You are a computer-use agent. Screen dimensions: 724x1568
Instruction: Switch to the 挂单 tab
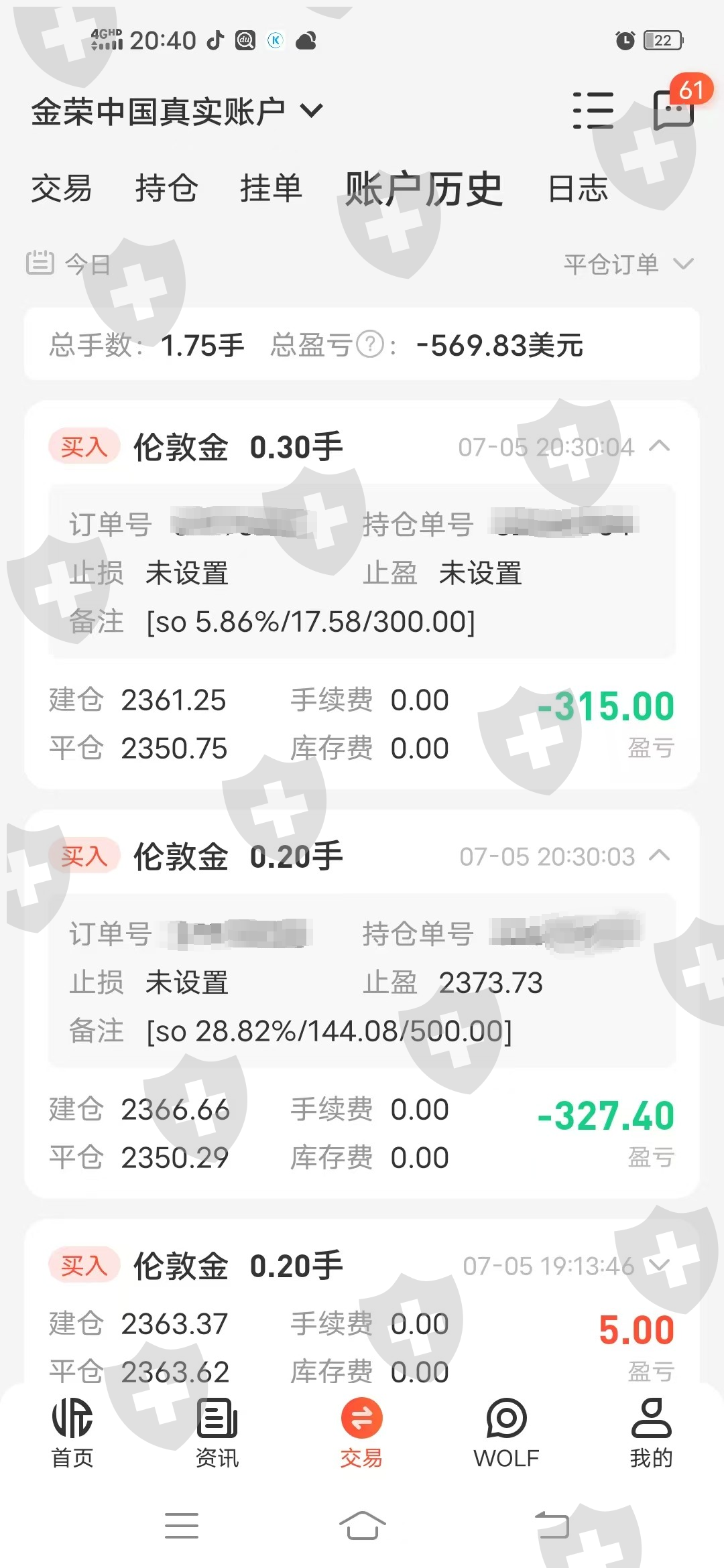click(x=271, y=188)
